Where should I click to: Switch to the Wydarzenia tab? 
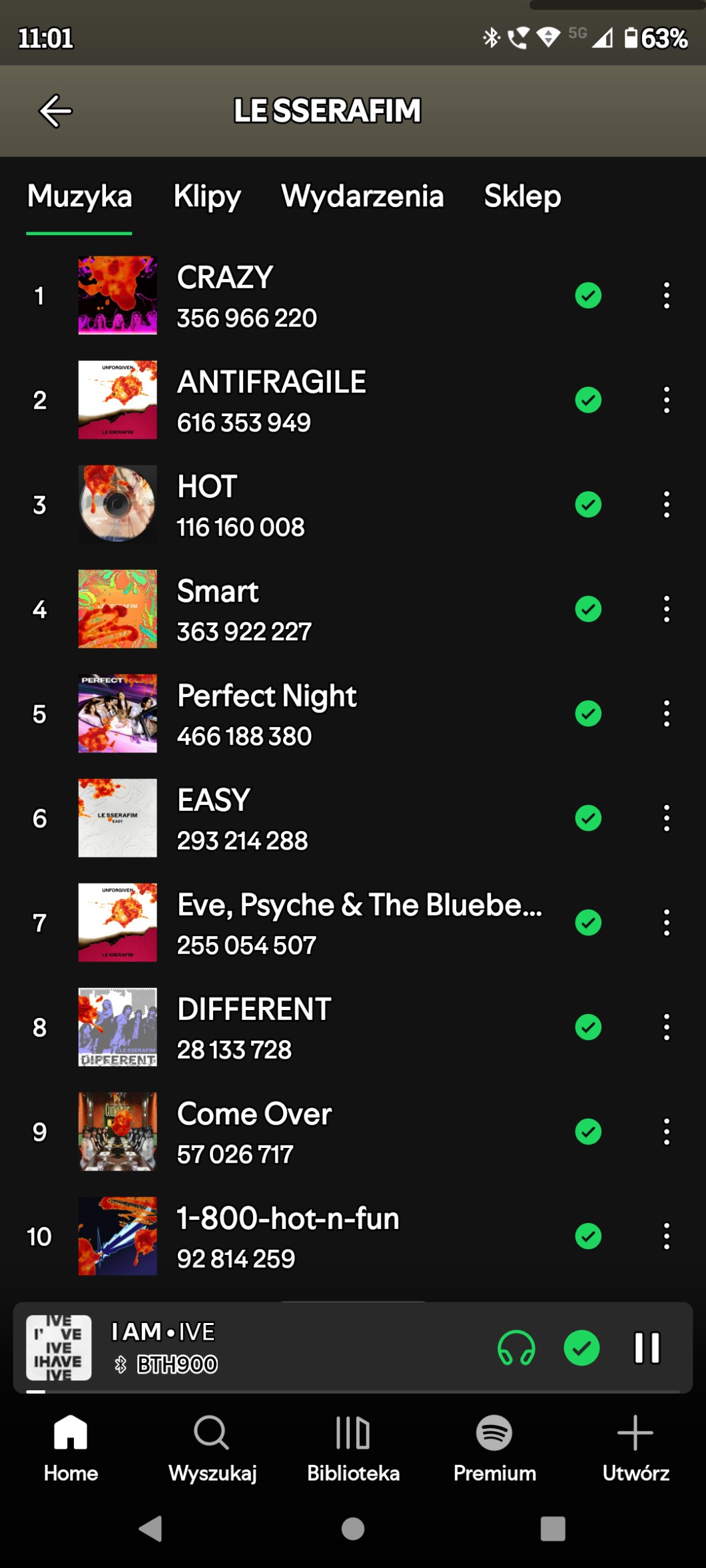tap(362, 197)
